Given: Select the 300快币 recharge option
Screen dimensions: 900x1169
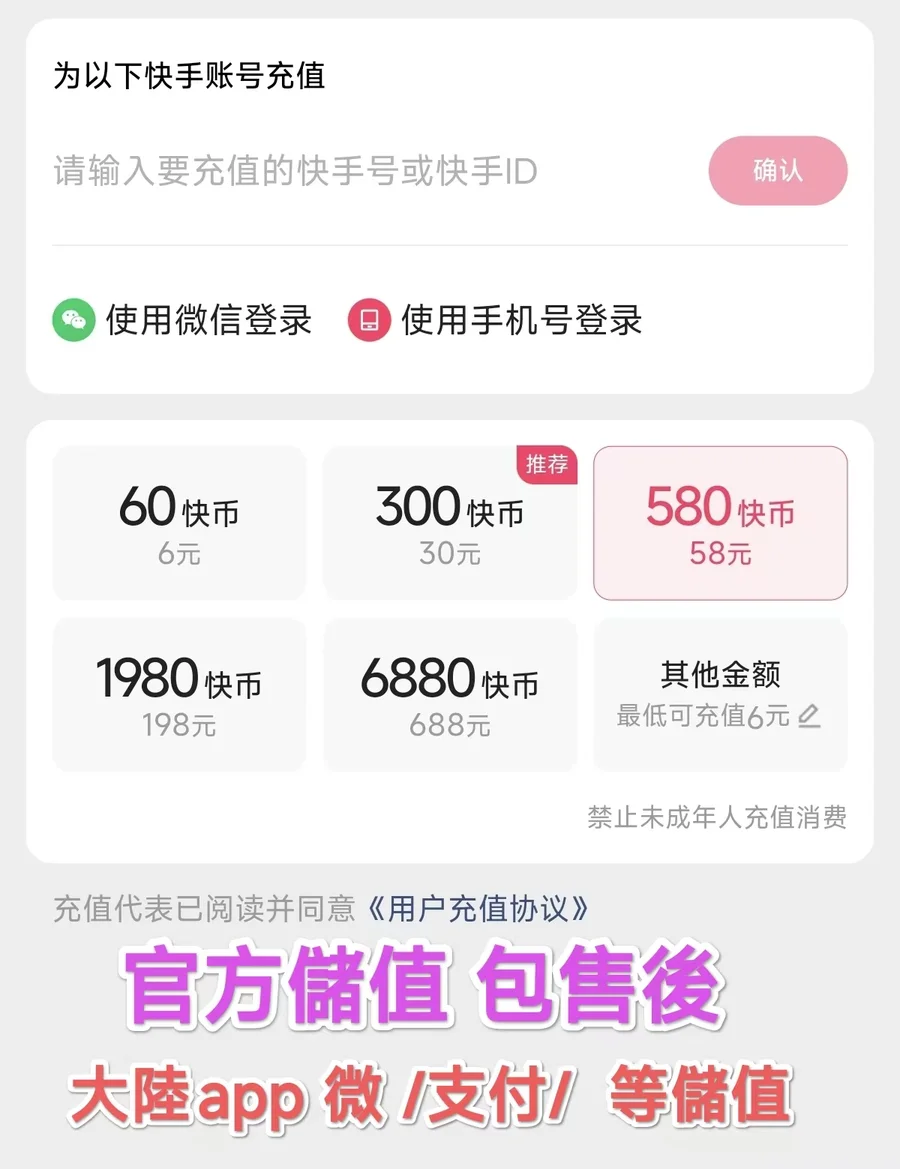Looking at the screenshot, I should coord(450,522).
